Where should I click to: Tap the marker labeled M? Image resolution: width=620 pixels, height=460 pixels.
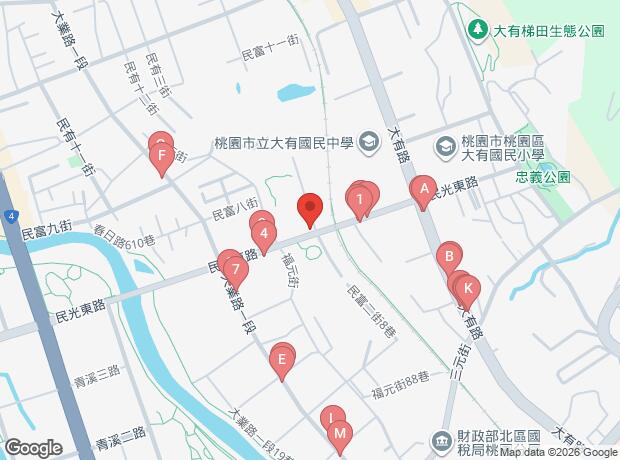coord(340,438)
